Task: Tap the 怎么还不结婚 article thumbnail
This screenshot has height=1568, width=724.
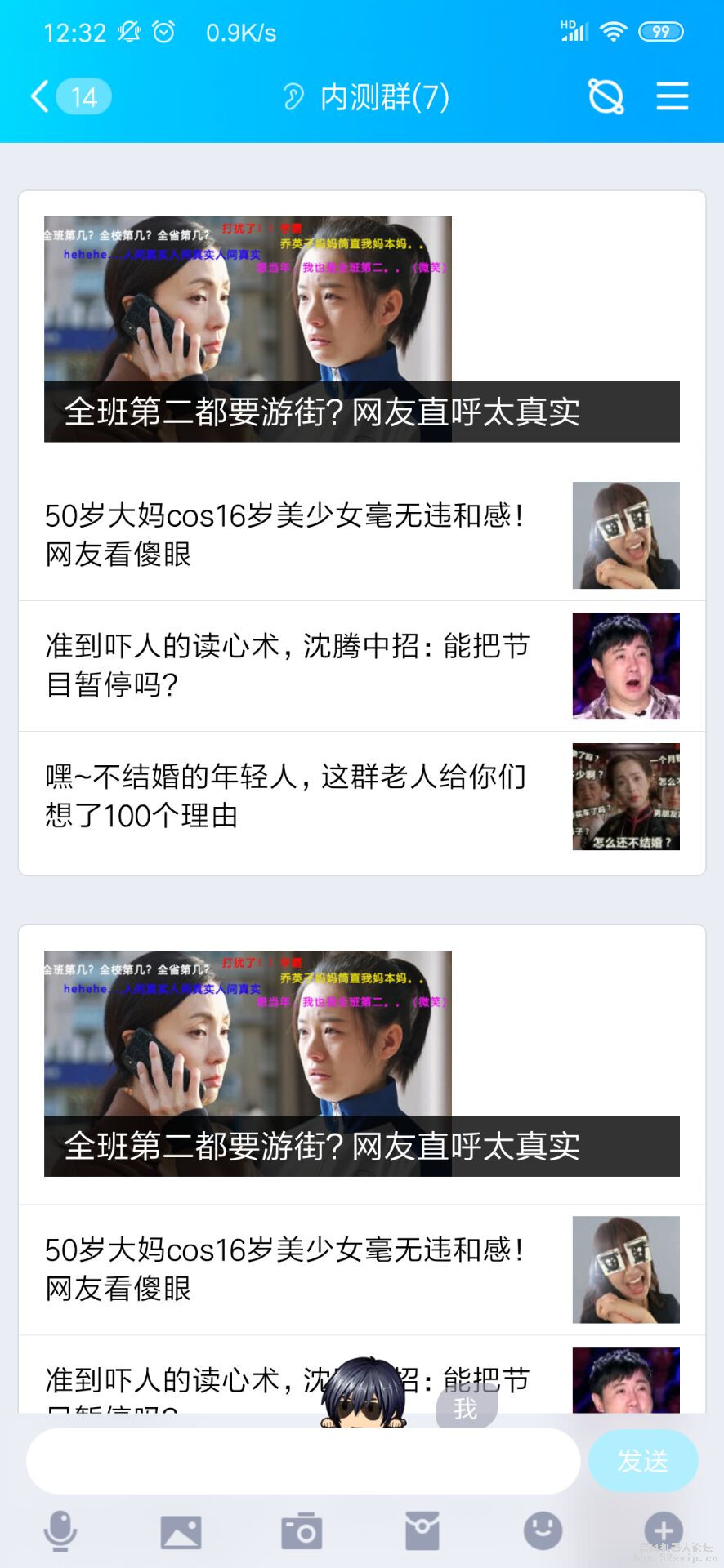Action: tap(625, 795)
